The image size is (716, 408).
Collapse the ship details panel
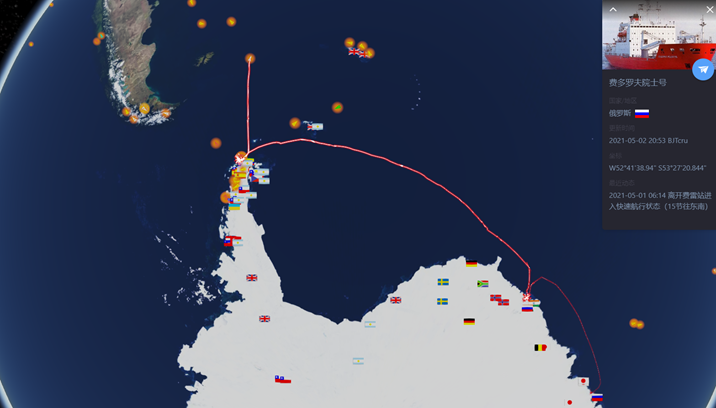pos(613,10)
